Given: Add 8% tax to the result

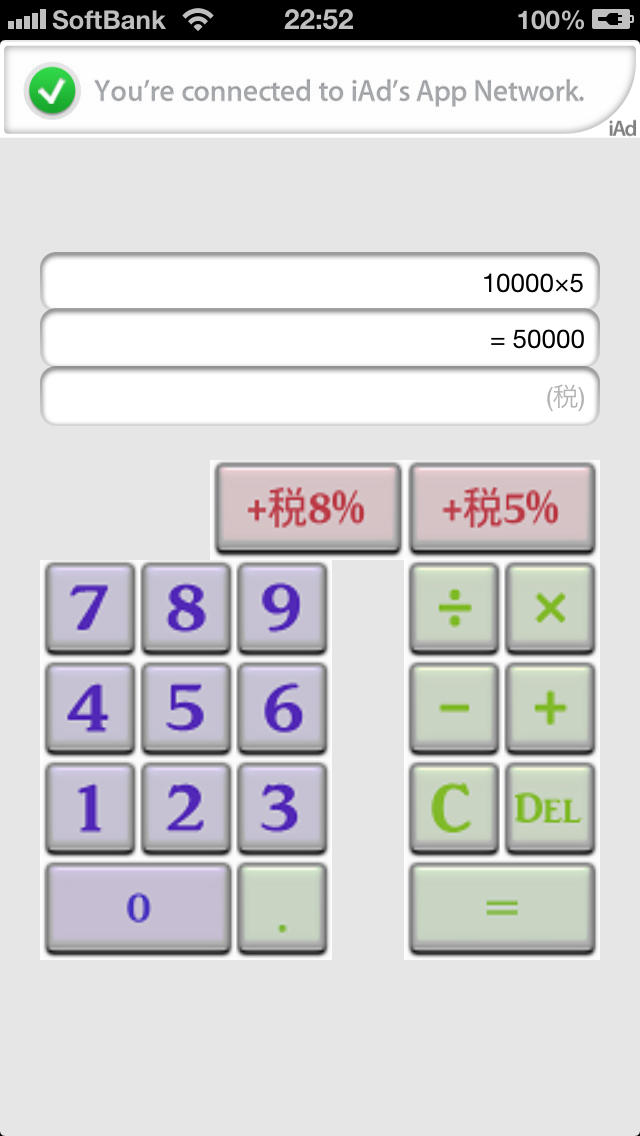Looking at the screenshot, I should click(x=307, y=508).
